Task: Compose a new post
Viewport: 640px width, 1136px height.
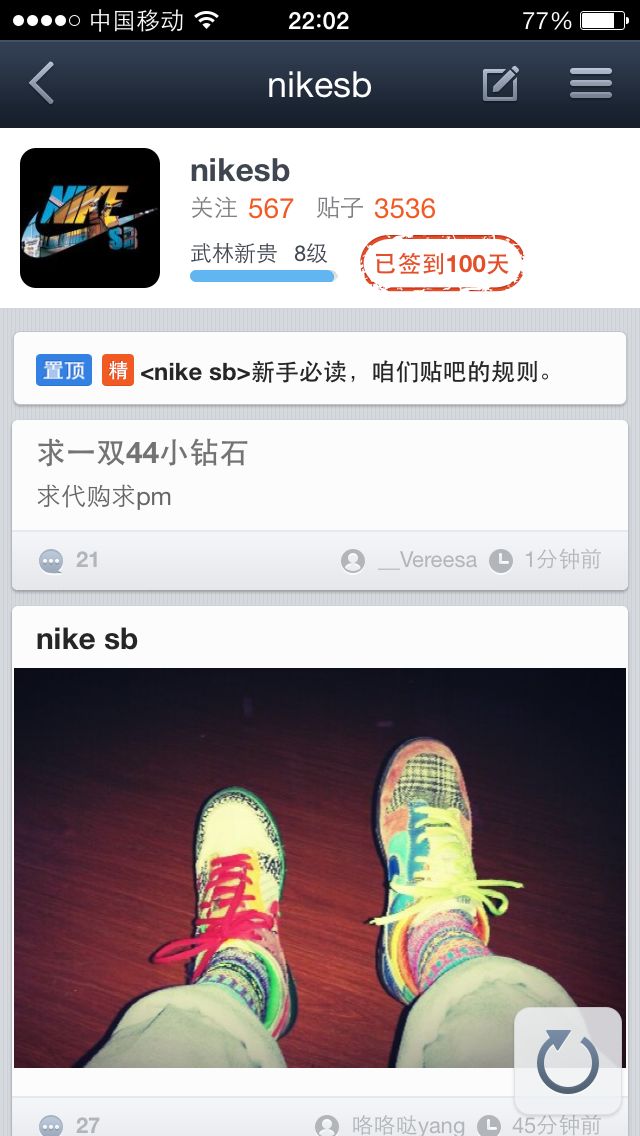Action: [500, 84]
